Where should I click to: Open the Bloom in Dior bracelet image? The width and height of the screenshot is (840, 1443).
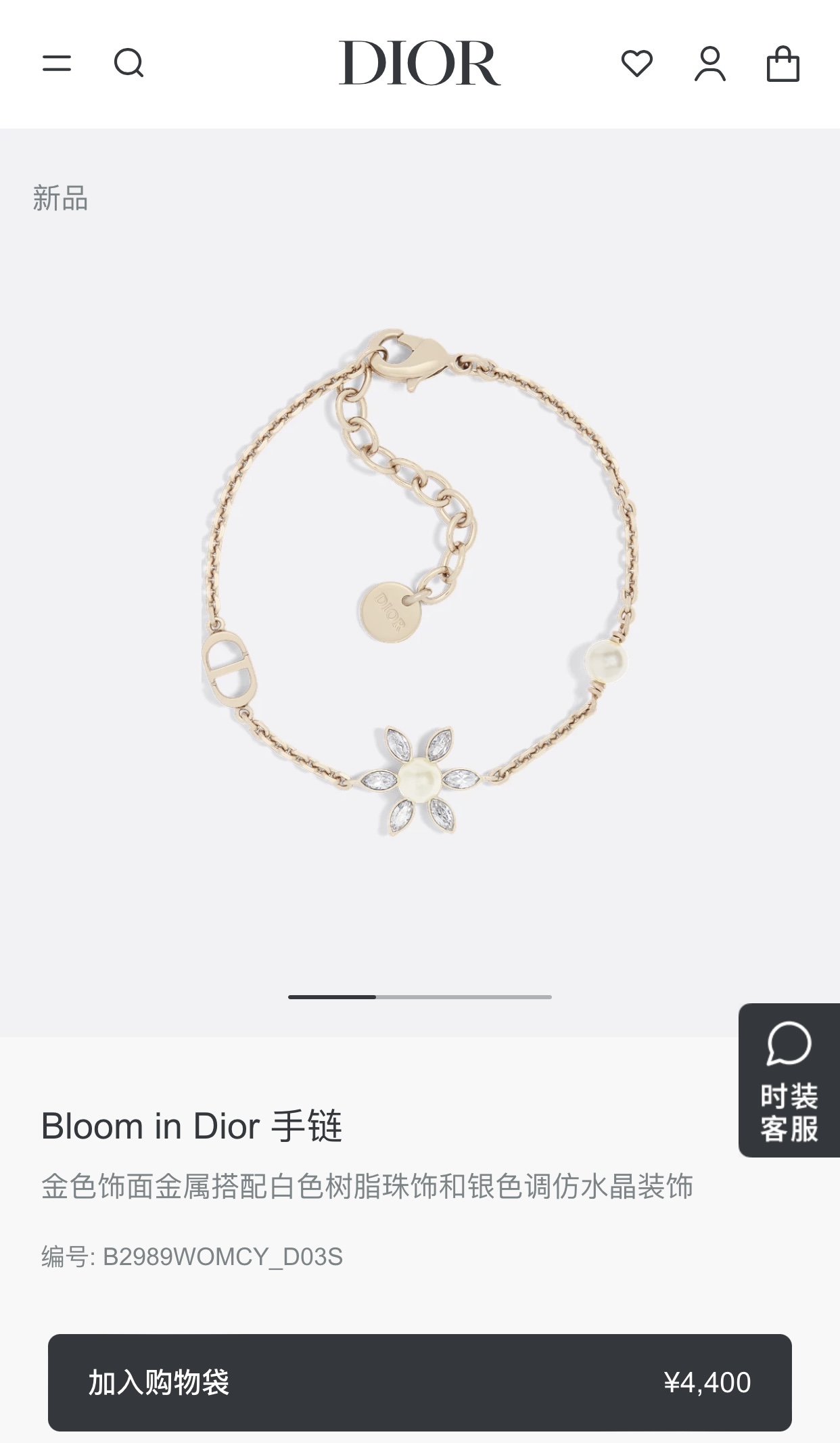(419, 582)
